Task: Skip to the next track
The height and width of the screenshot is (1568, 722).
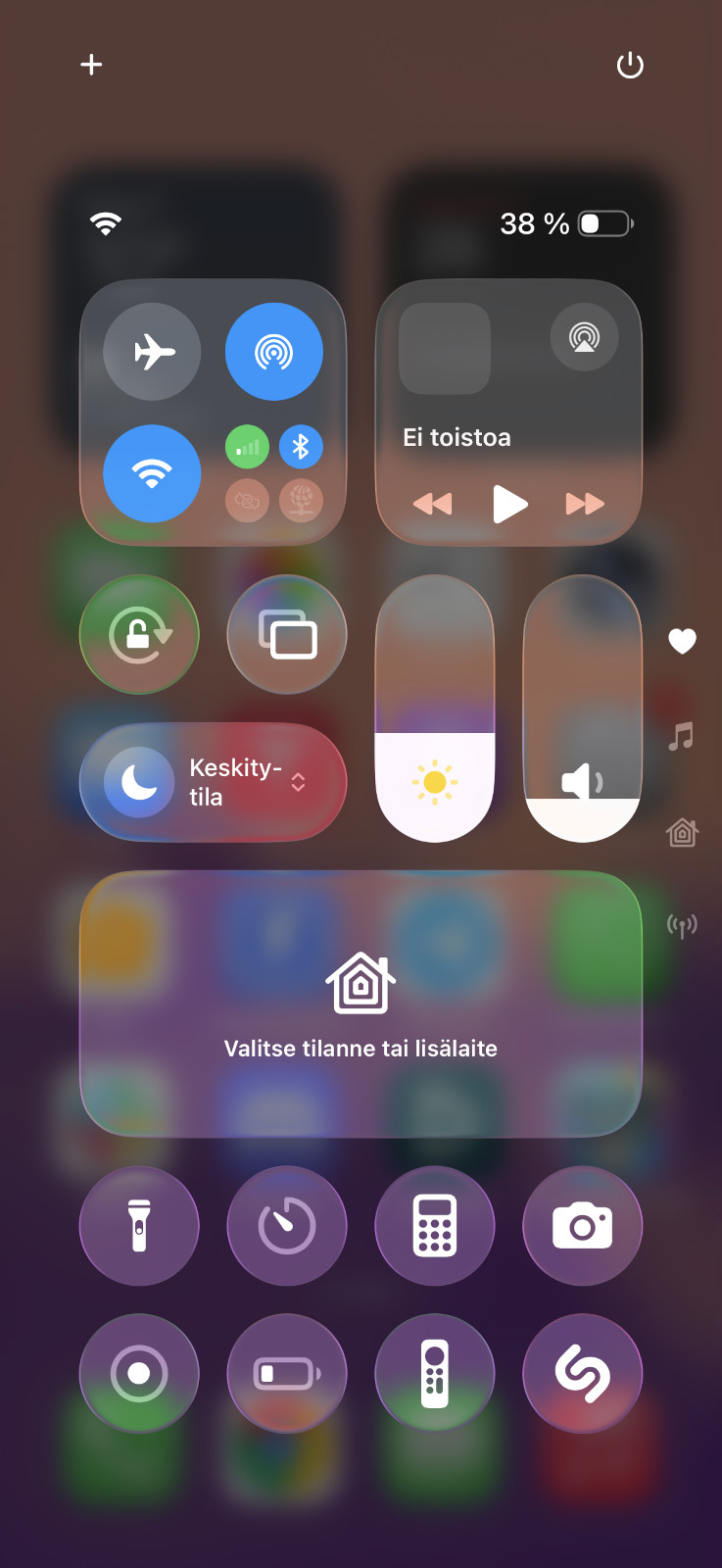Action: 585,504
